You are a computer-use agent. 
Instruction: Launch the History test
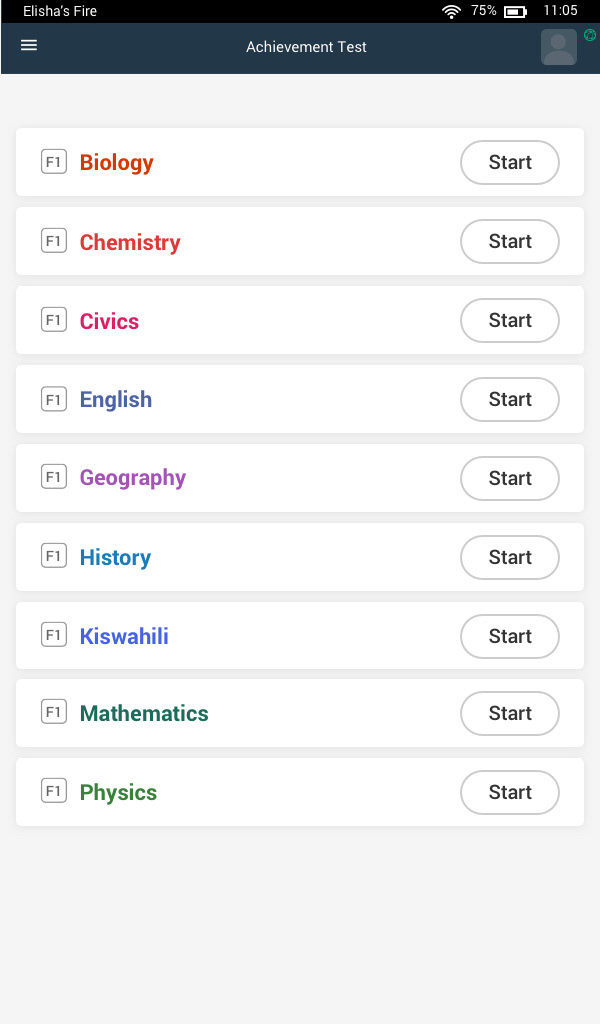510,558
